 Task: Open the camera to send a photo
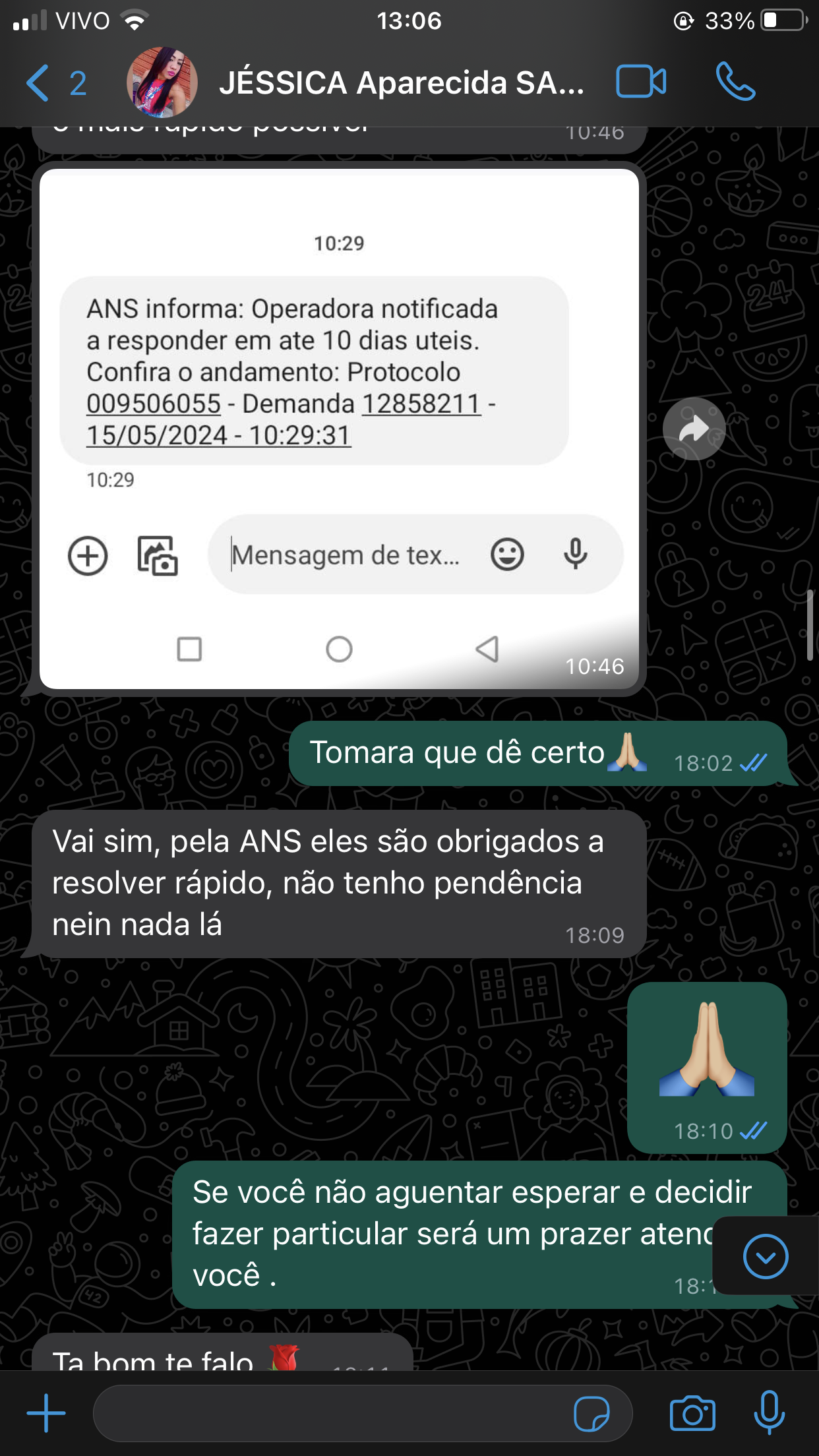pyautogui.click(x=692, y=1414)
